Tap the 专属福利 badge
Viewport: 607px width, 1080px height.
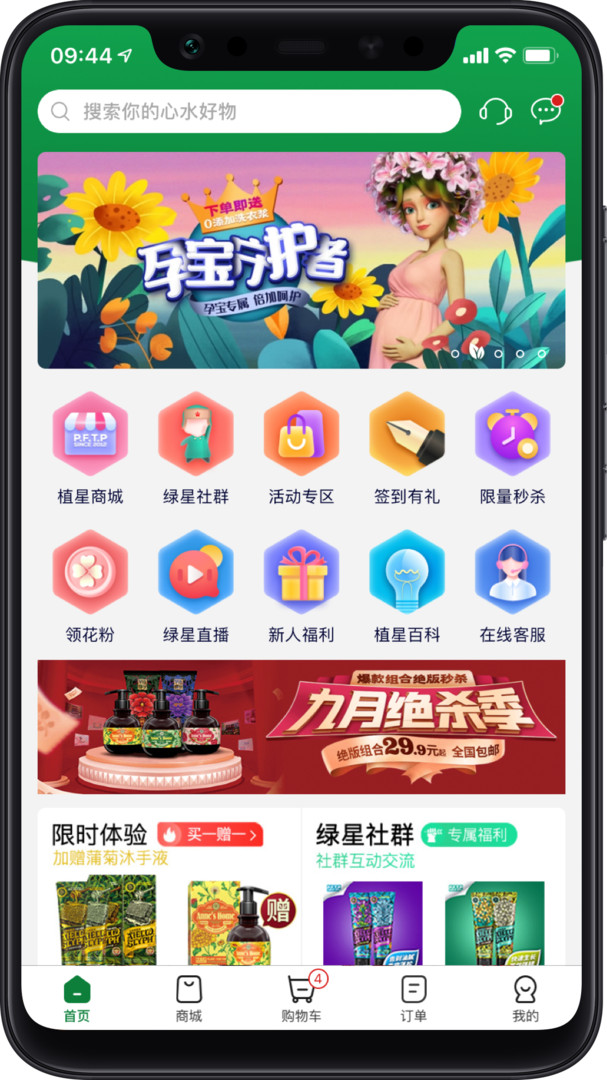pos(469,835)
